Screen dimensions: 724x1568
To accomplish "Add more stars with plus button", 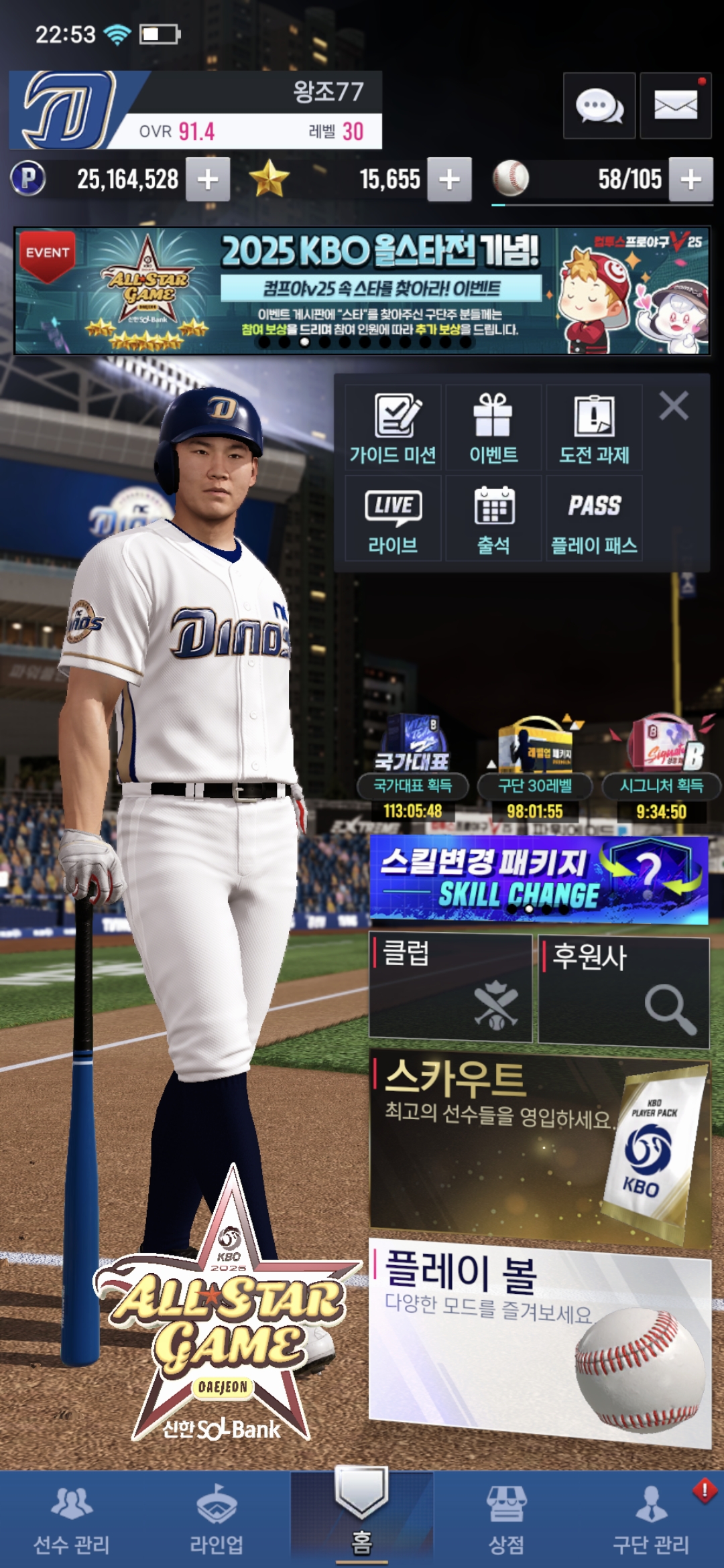I will tap(449, 180).
